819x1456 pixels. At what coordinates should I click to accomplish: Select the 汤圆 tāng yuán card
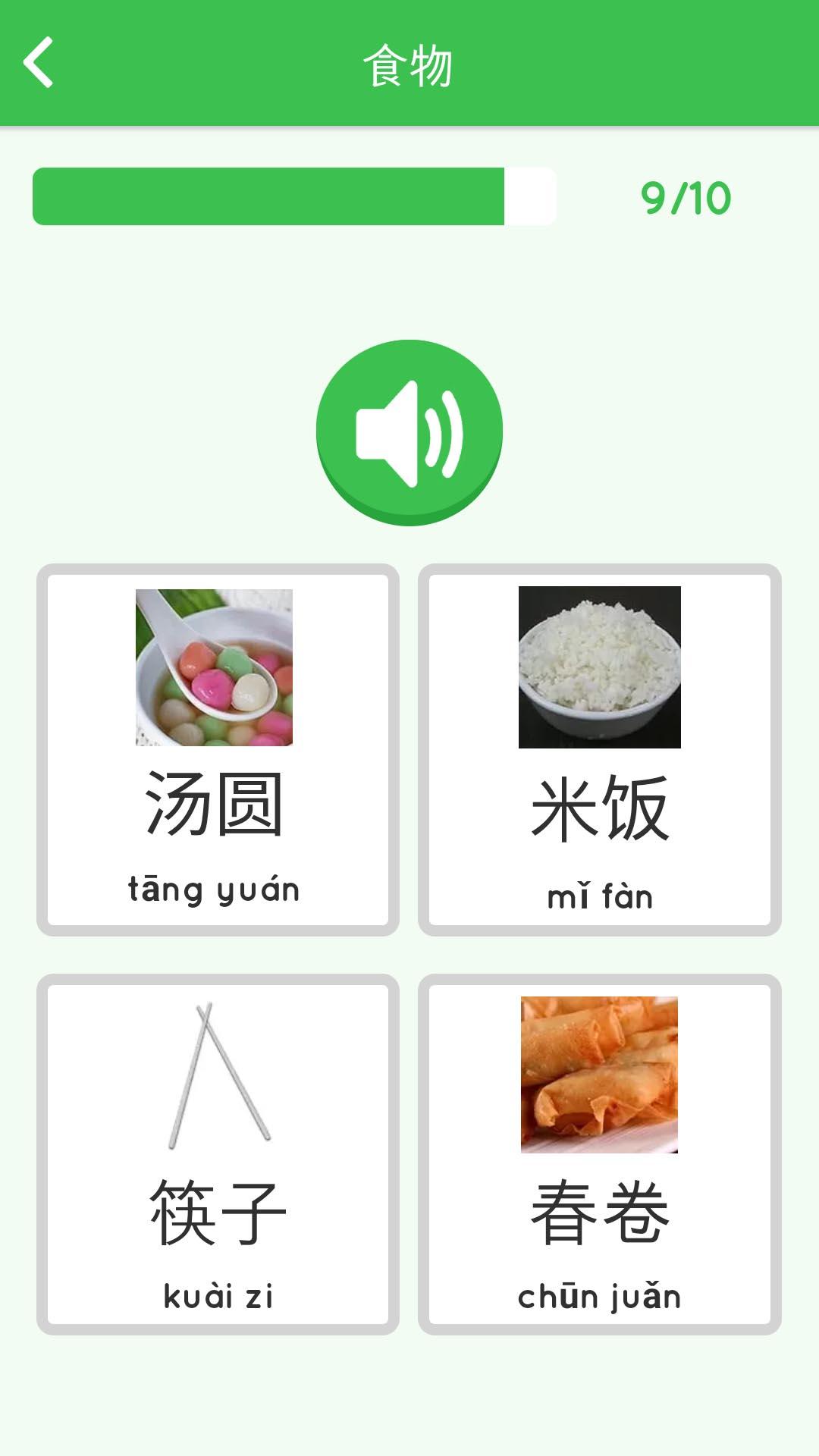pyautogui.click(x=218, y=749)
